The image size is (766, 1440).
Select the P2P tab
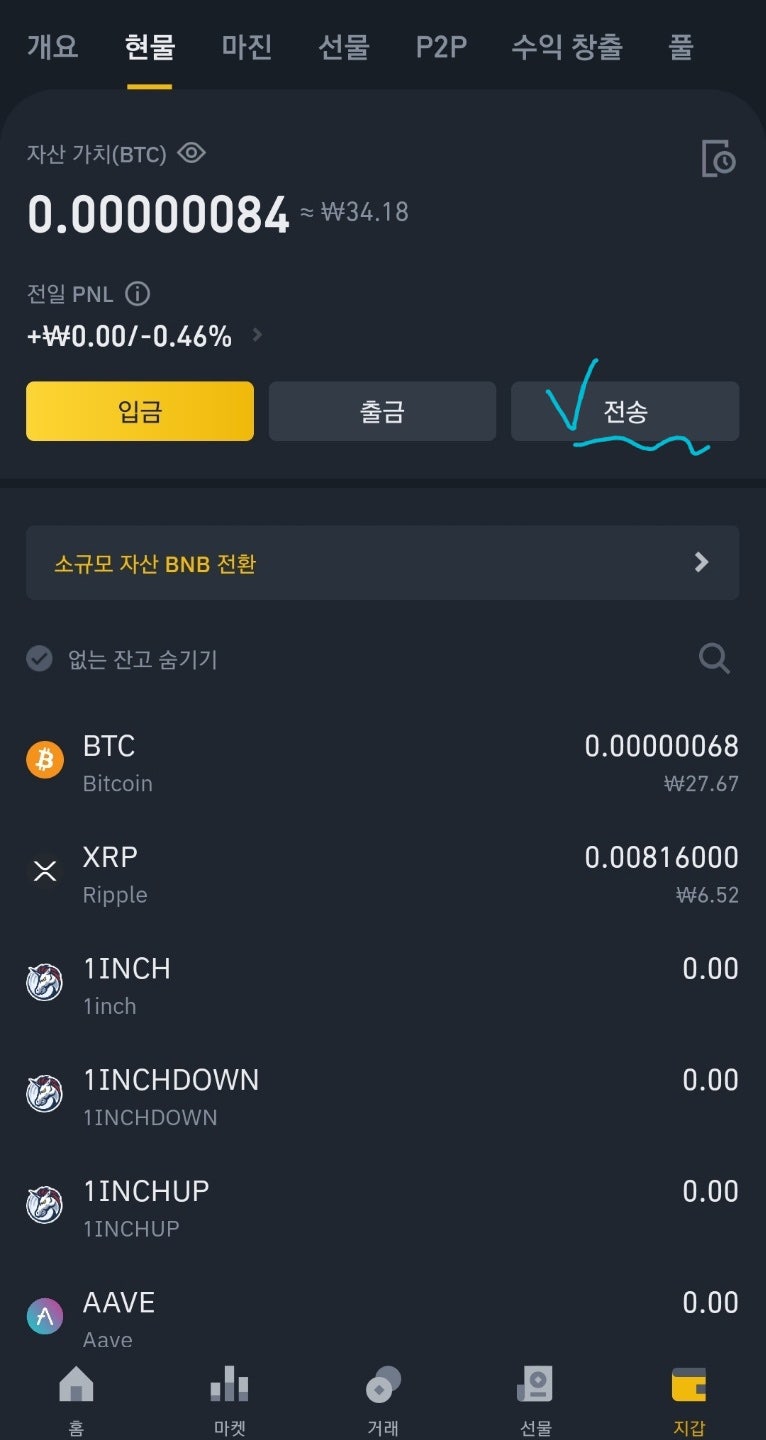441,47
